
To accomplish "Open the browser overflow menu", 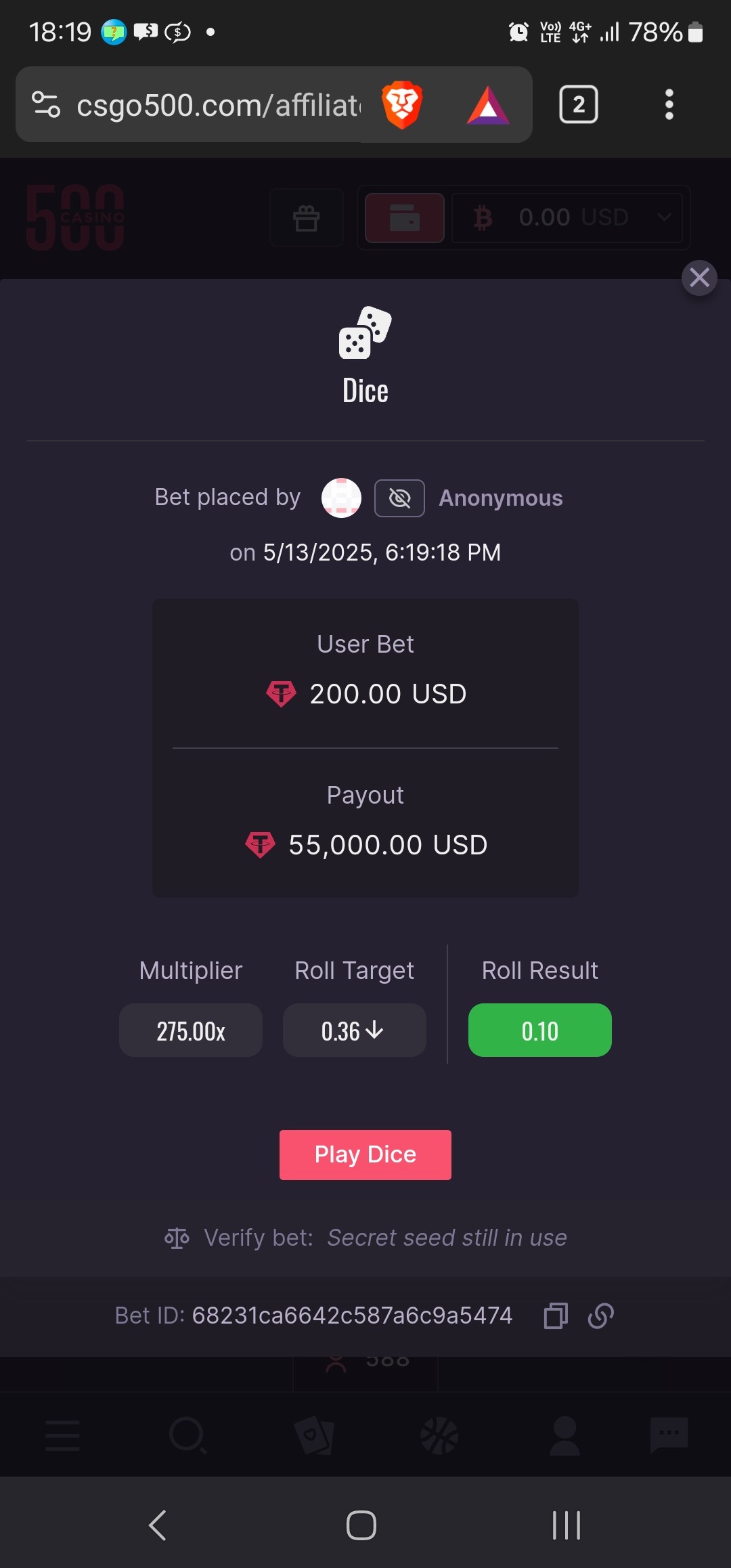I will coord(669,105).
